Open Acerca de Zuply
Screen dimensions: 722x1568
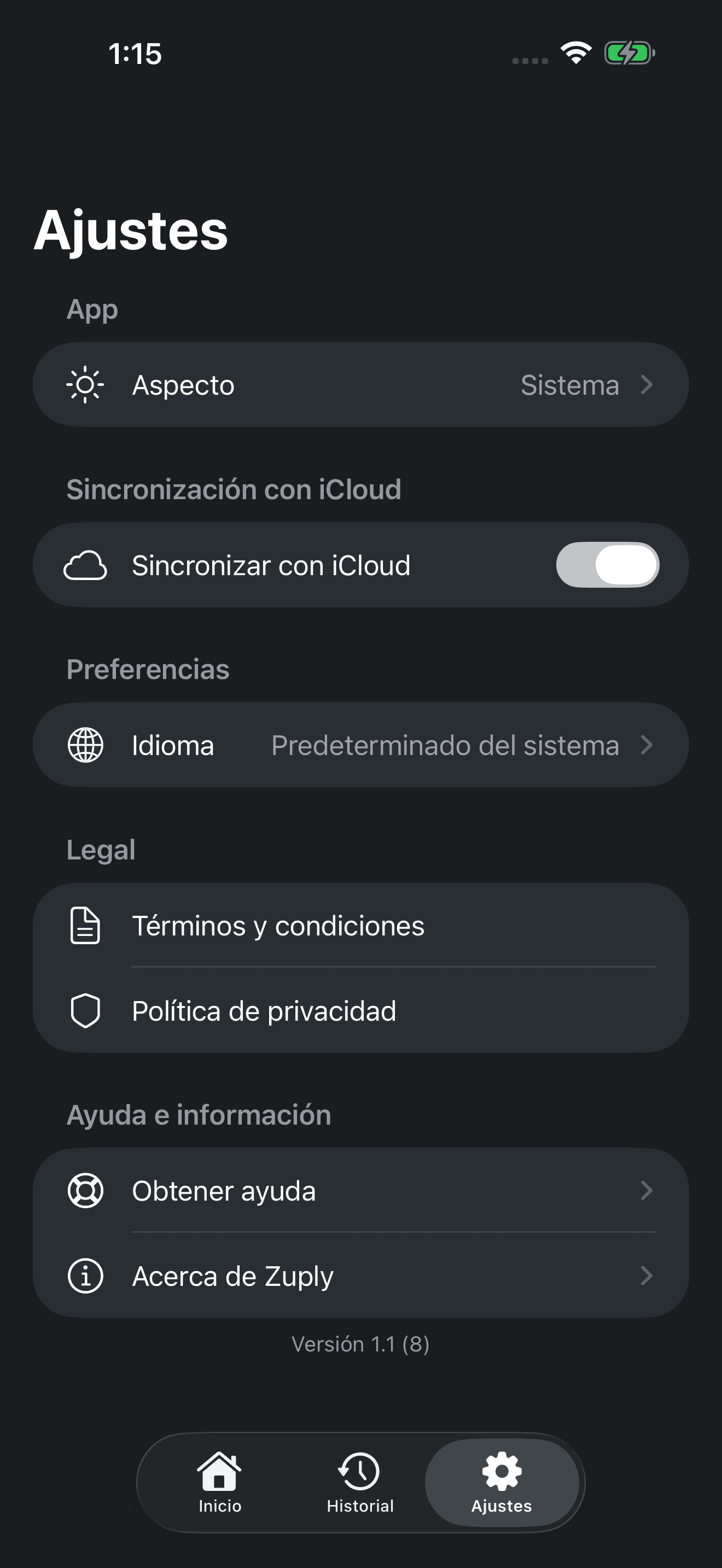tap(361, 1276)
